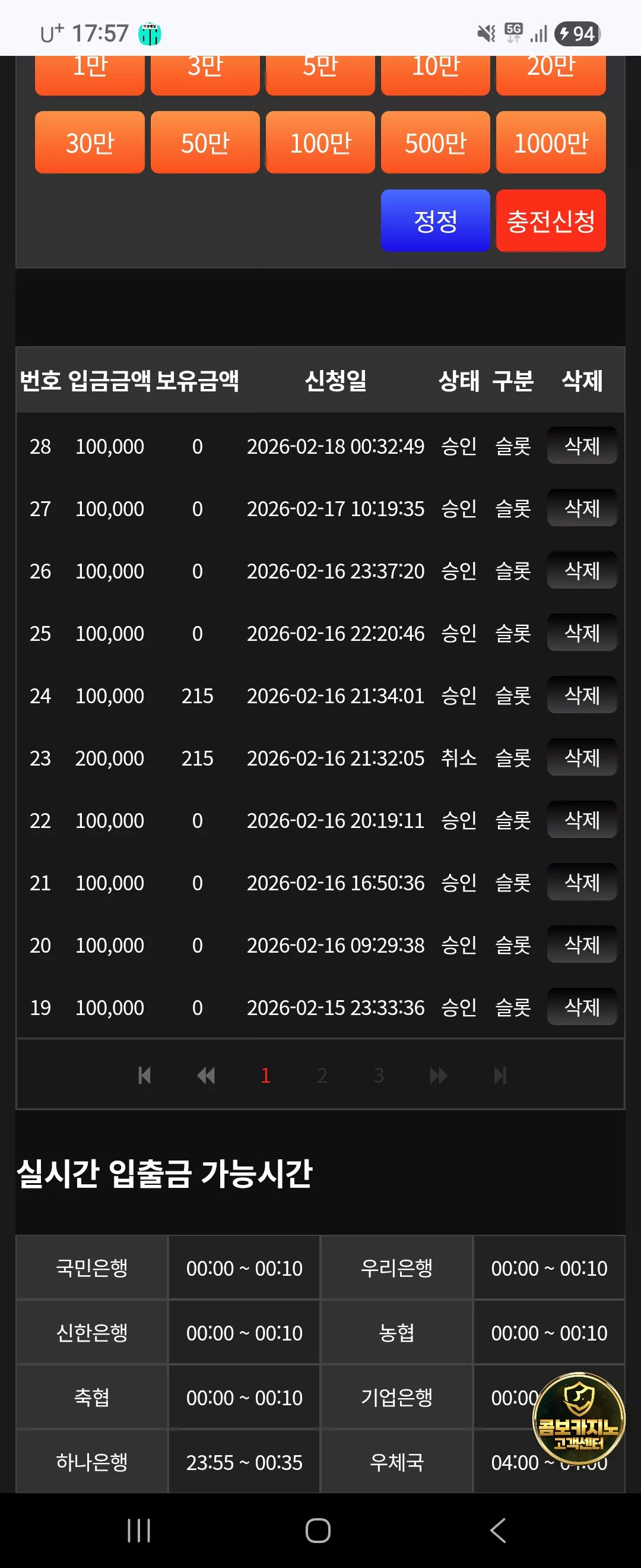Go to page 2 of the list
This screenshot has width=641, height=1568.
pos(322,1076)
